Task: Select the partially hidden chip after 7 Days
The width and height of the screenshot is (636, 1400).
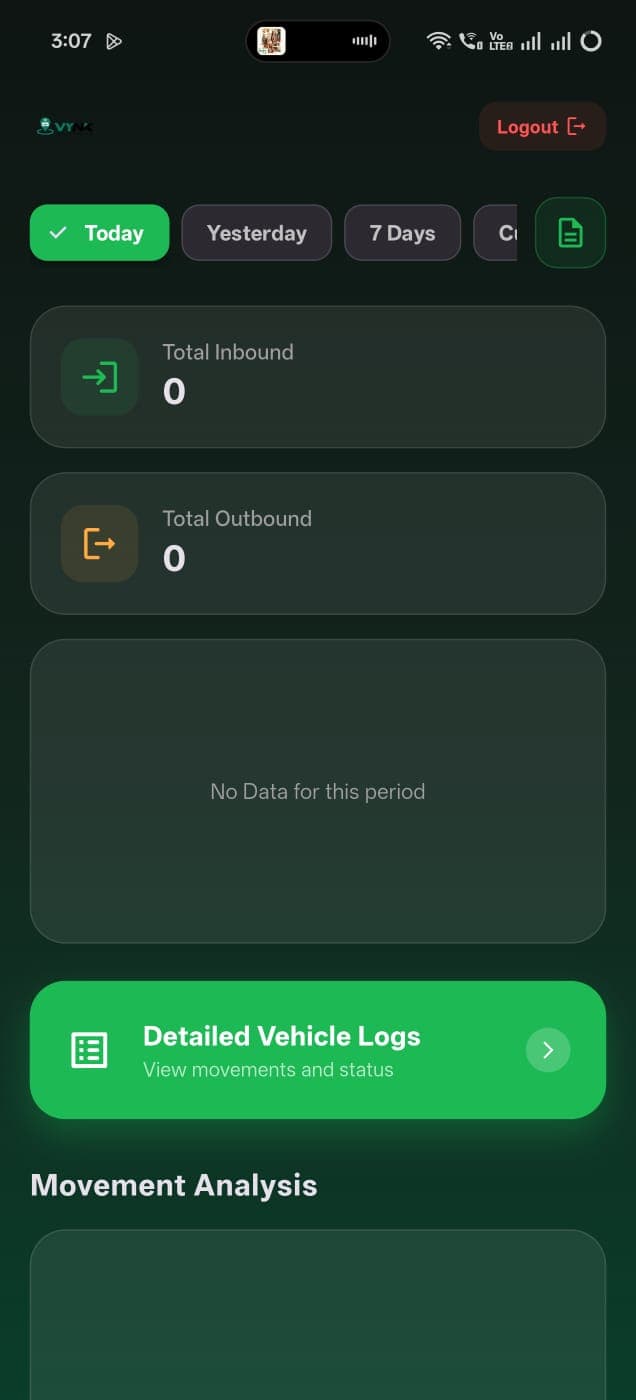Action: pos(497,233)
